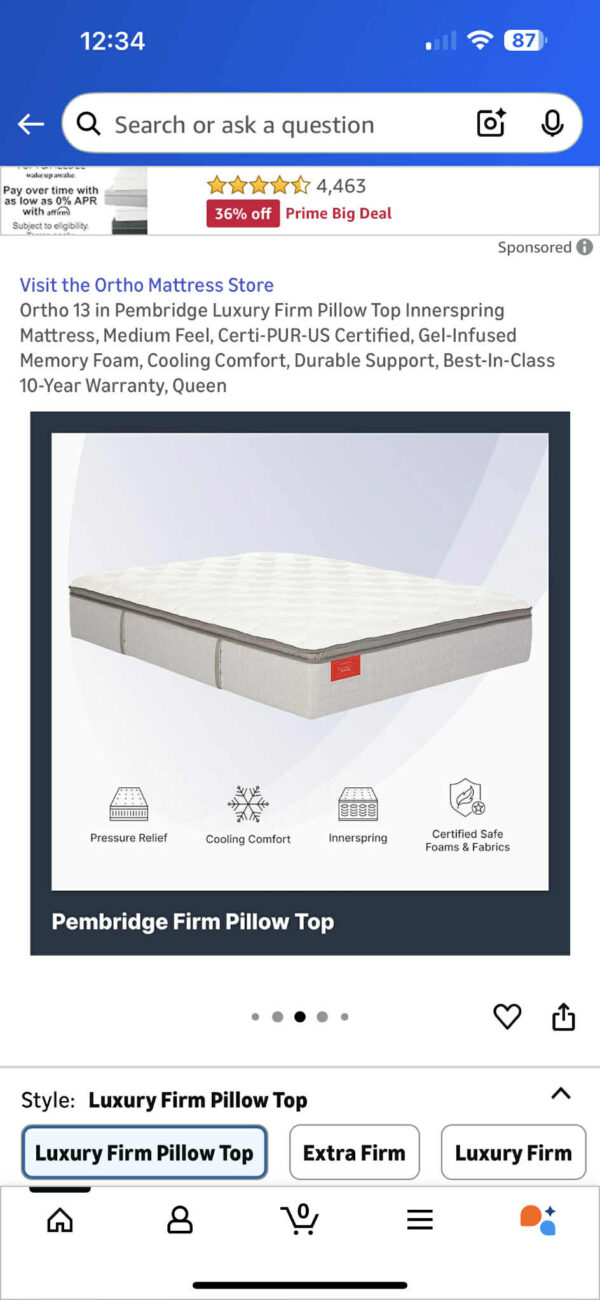Pick the Luxury Firm style option
This screenshot has height=1300, width=600.
(513, 1153)
